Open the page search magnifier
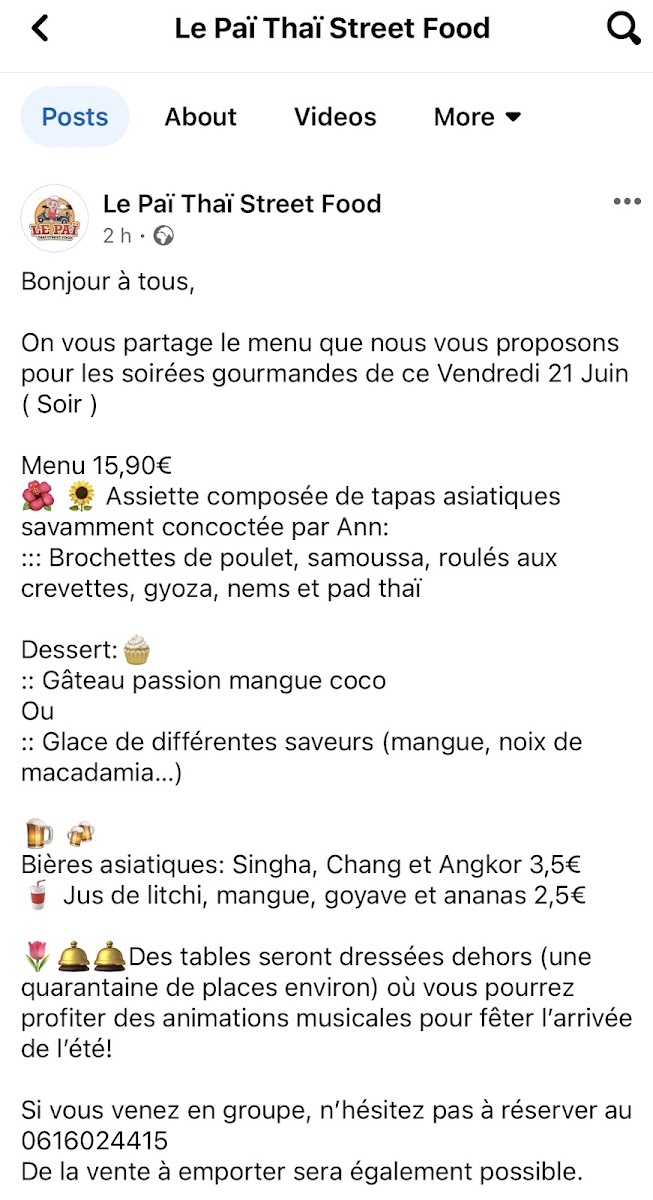 pos(623,29)
